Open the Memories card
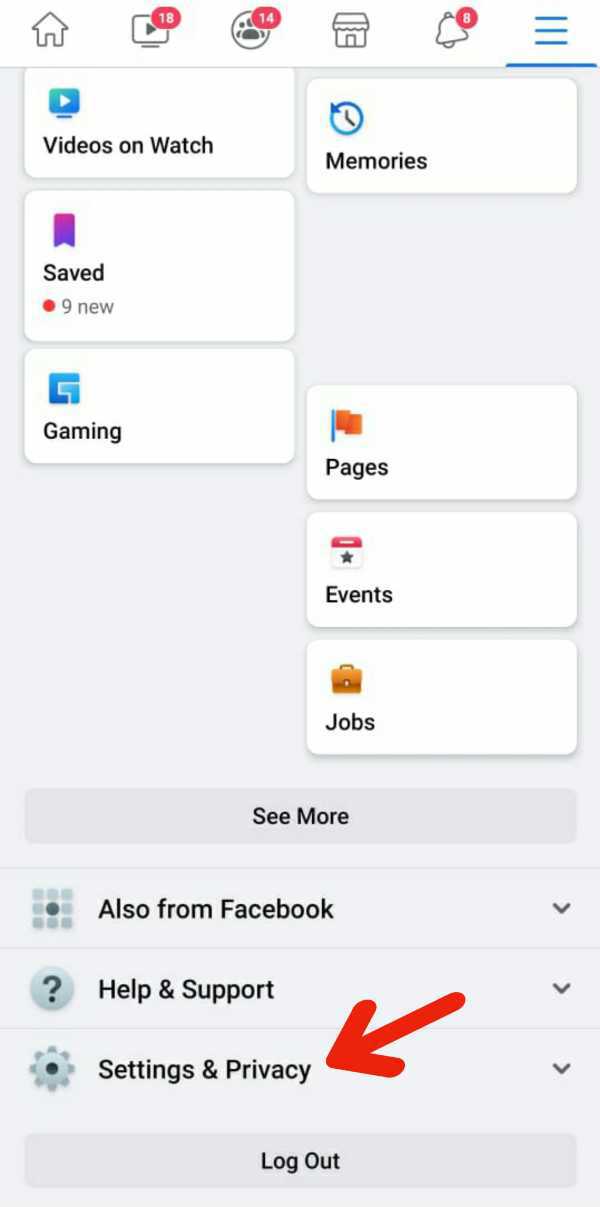Image resolution: width=600 pixels, height=1207 pixels. click(x=441, y=137)
